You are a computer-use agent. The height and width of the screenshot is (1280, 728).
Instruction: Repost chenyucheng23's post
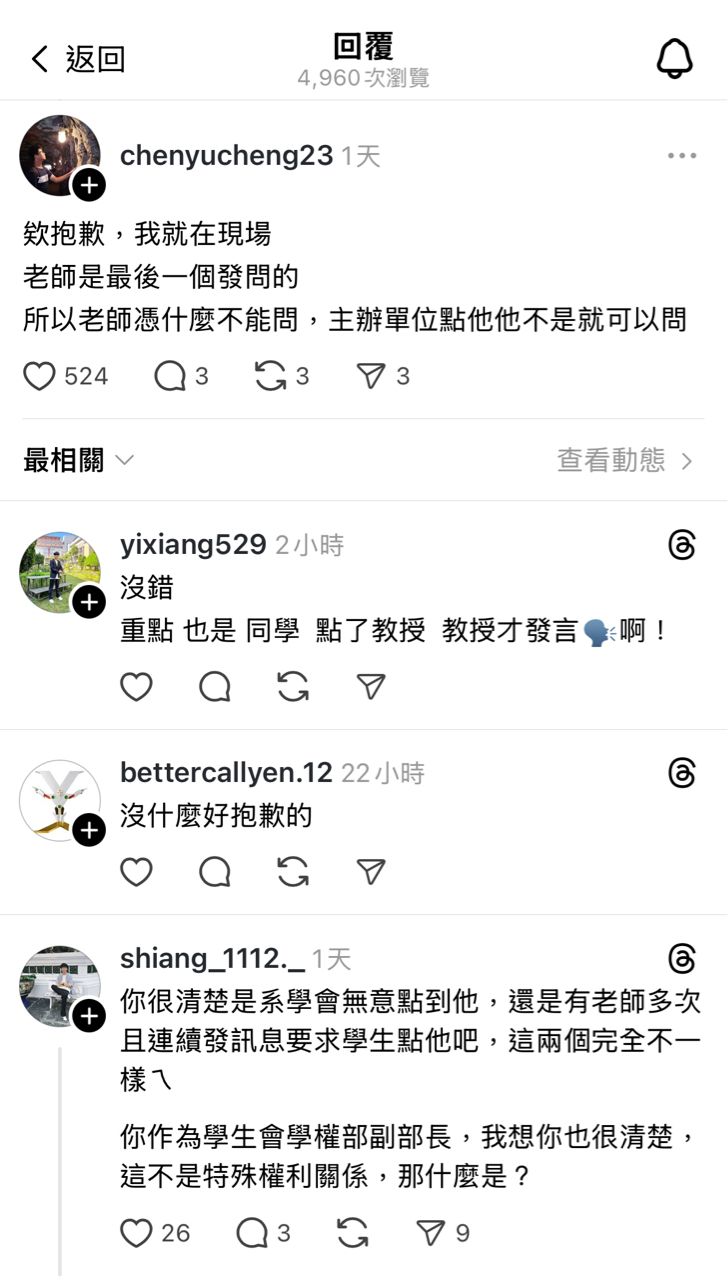(270, 376)
